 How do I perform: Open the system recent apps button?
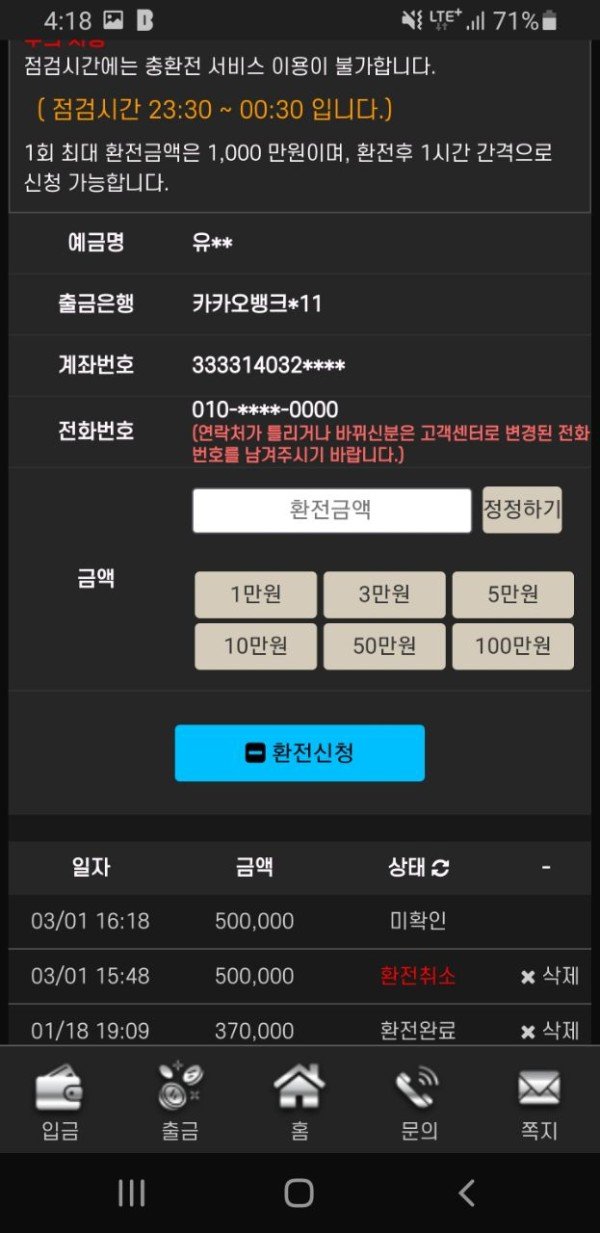click(x=132, y=1192)
